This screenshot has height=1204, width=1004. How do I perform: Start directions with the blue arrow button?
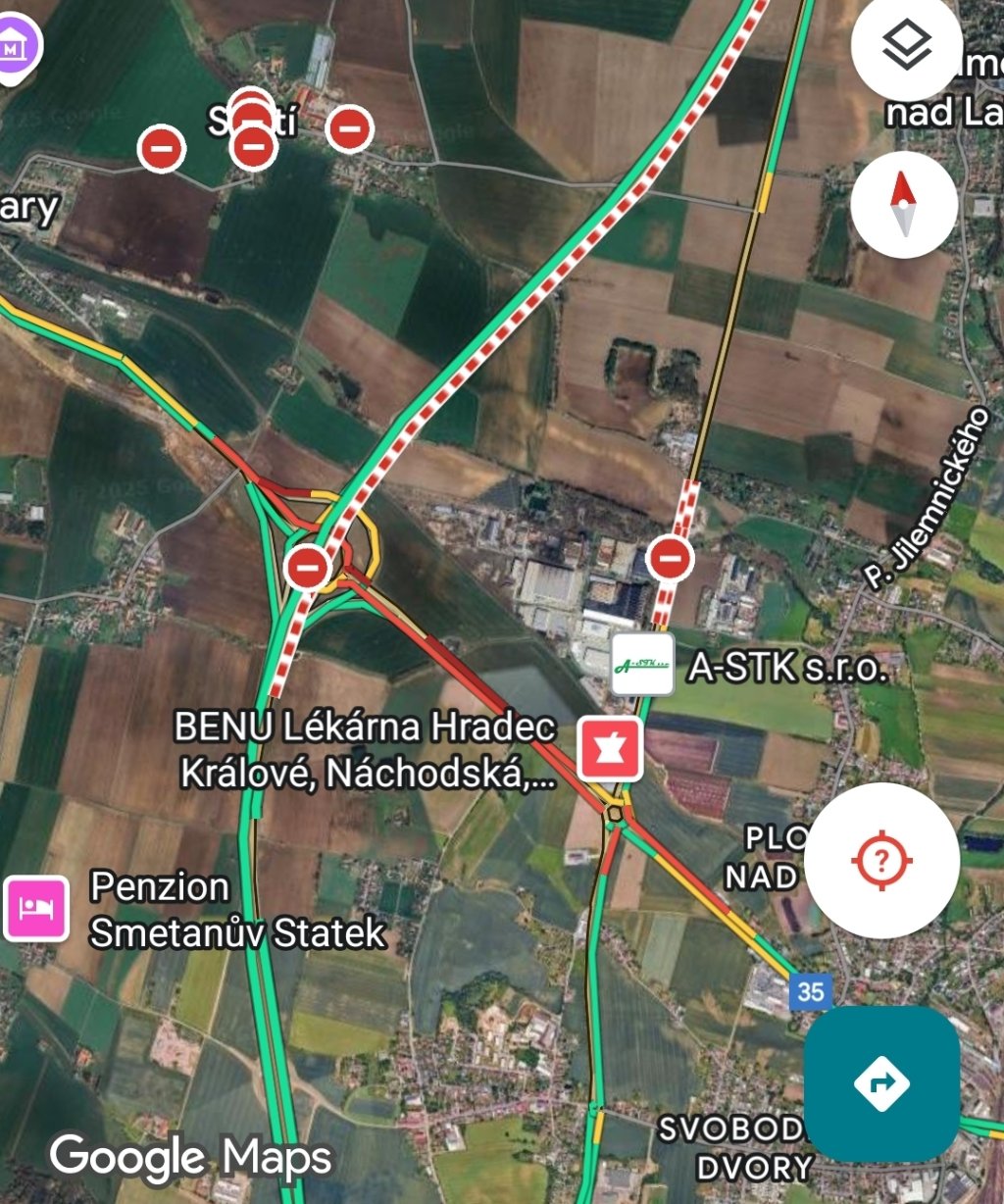click(881, 1083)
